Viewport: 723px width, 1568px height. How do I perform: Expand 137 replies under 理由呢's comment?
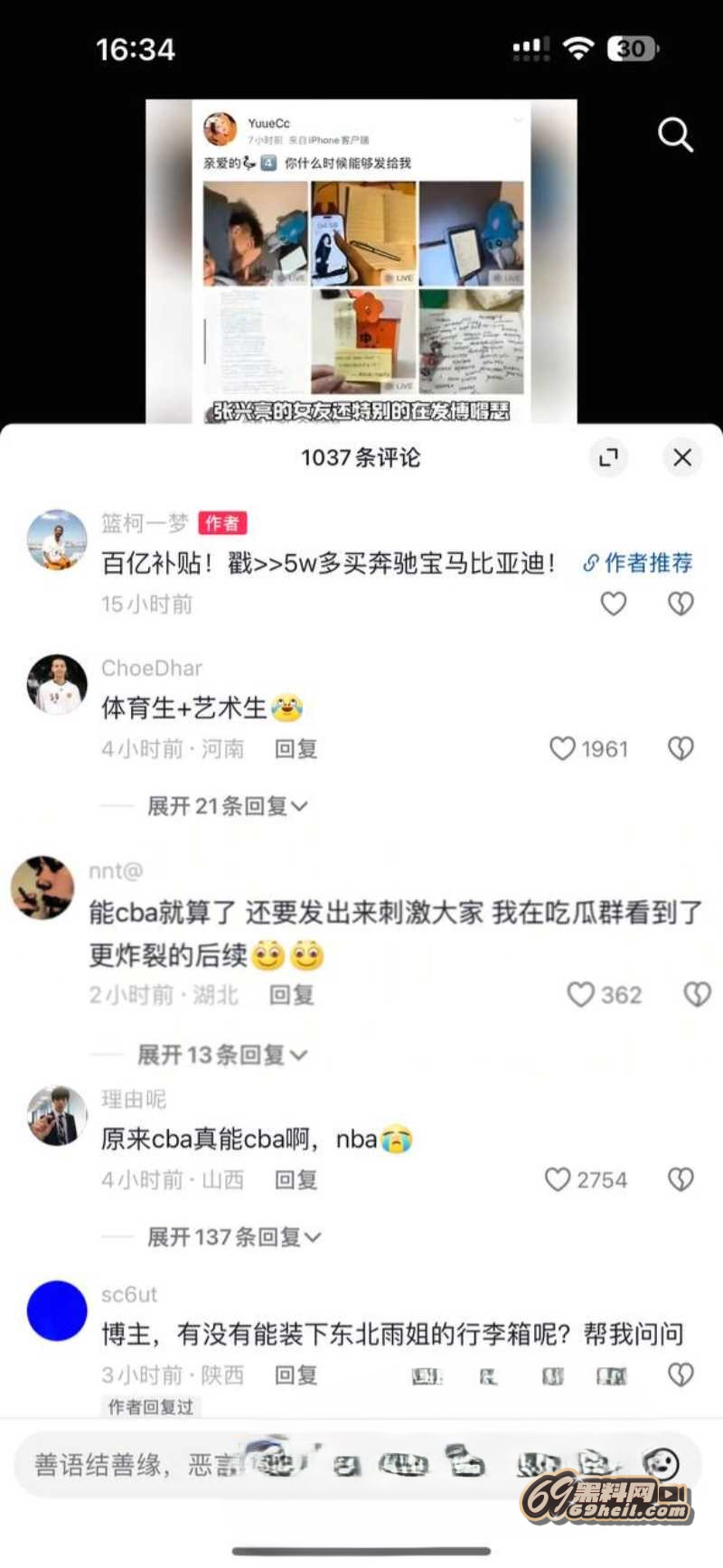pyautogui.click(x=233, y=1236)
